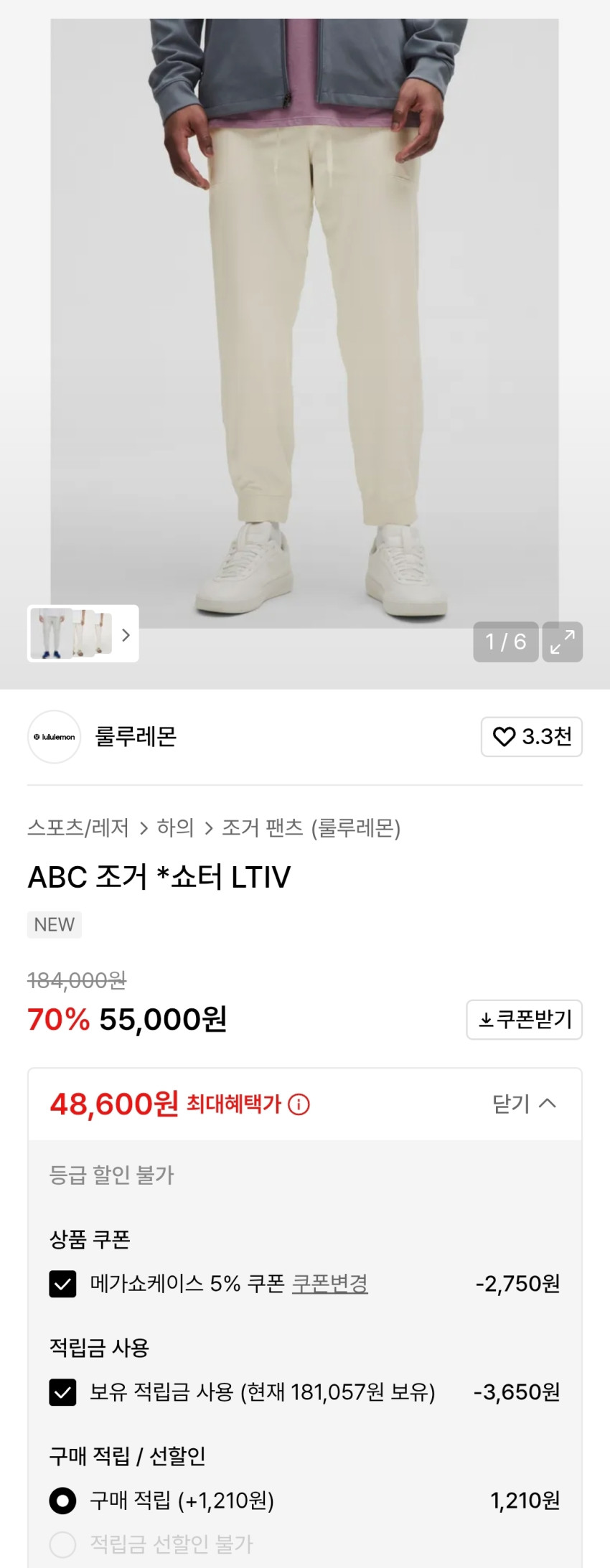The height and width of the screenshot is (1568, 610).
Task: Uncheck the 보유 적립금 사용 checkbox
Action: [x=63, y=1392]
